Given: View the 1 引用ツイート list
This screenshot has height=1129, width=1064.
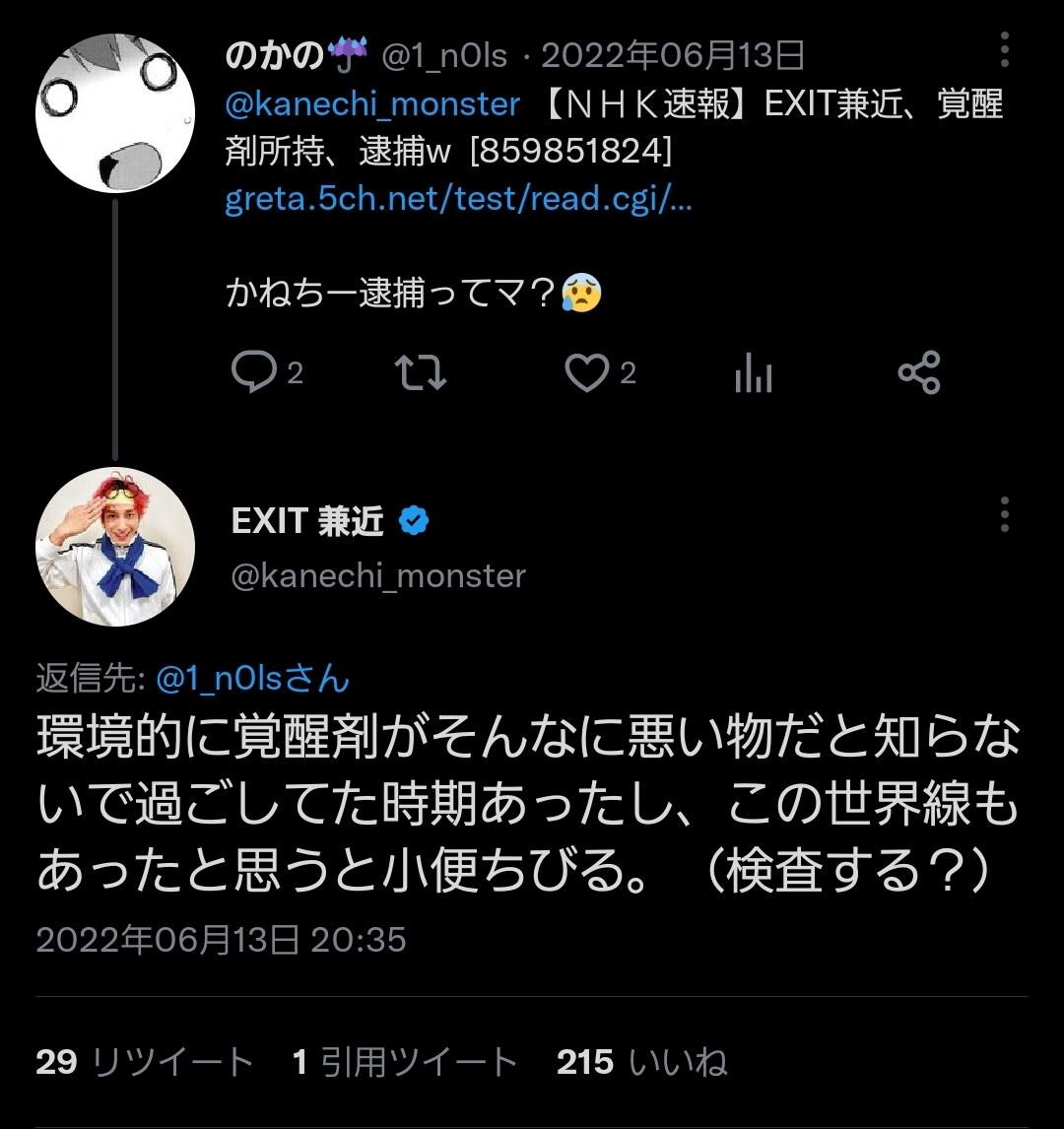Looking at the screenshot, I should pyautogui.click(x=405, y=1062).
